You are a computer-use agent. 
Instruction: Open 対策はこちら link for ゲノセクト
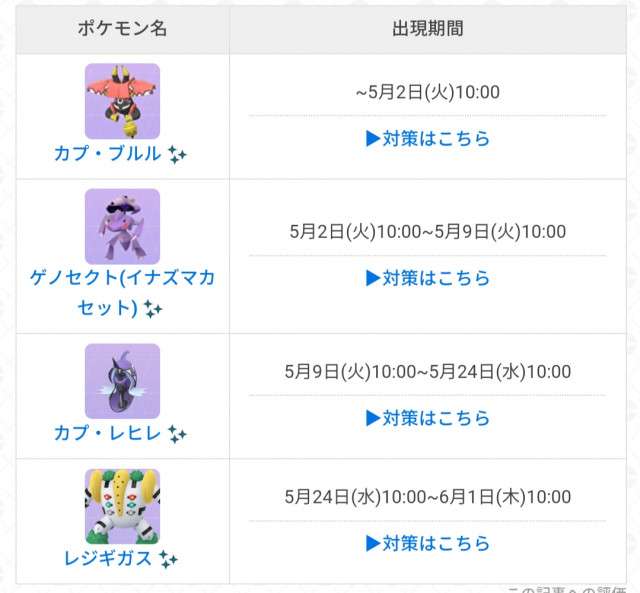(x=428, y=278)
